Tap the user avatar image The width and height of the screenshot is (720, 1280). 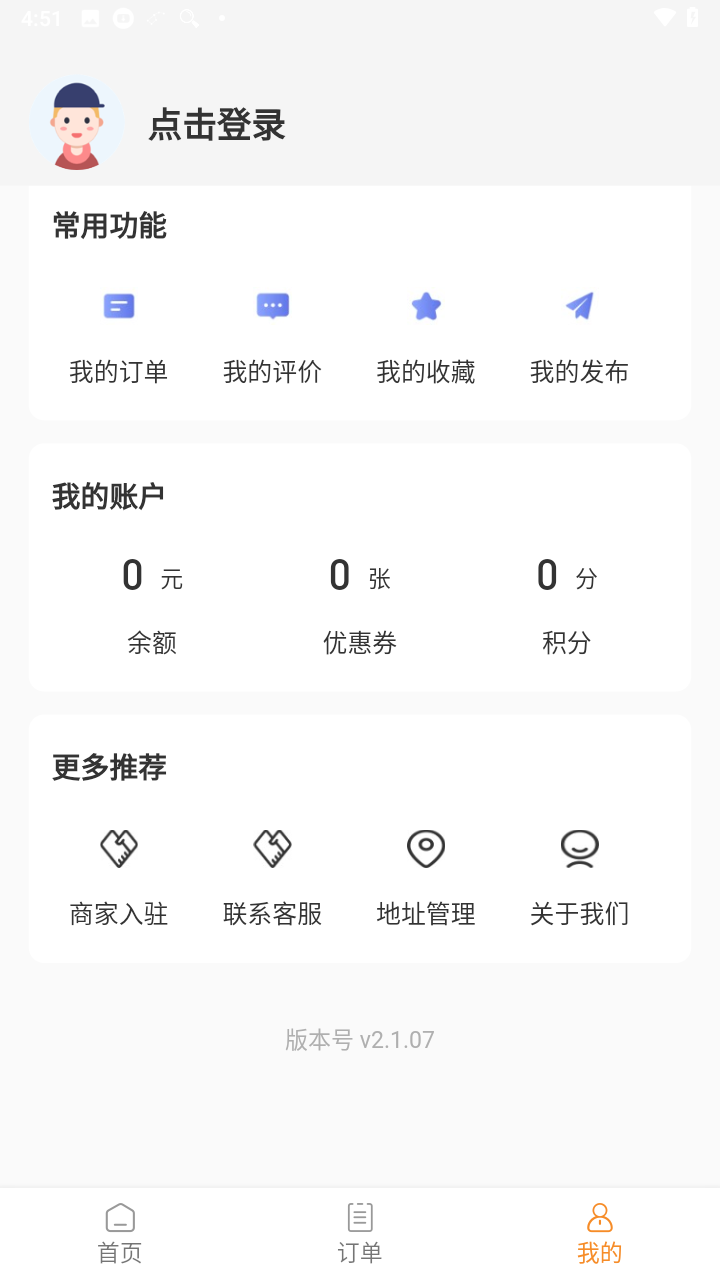[x=77, y=122]
